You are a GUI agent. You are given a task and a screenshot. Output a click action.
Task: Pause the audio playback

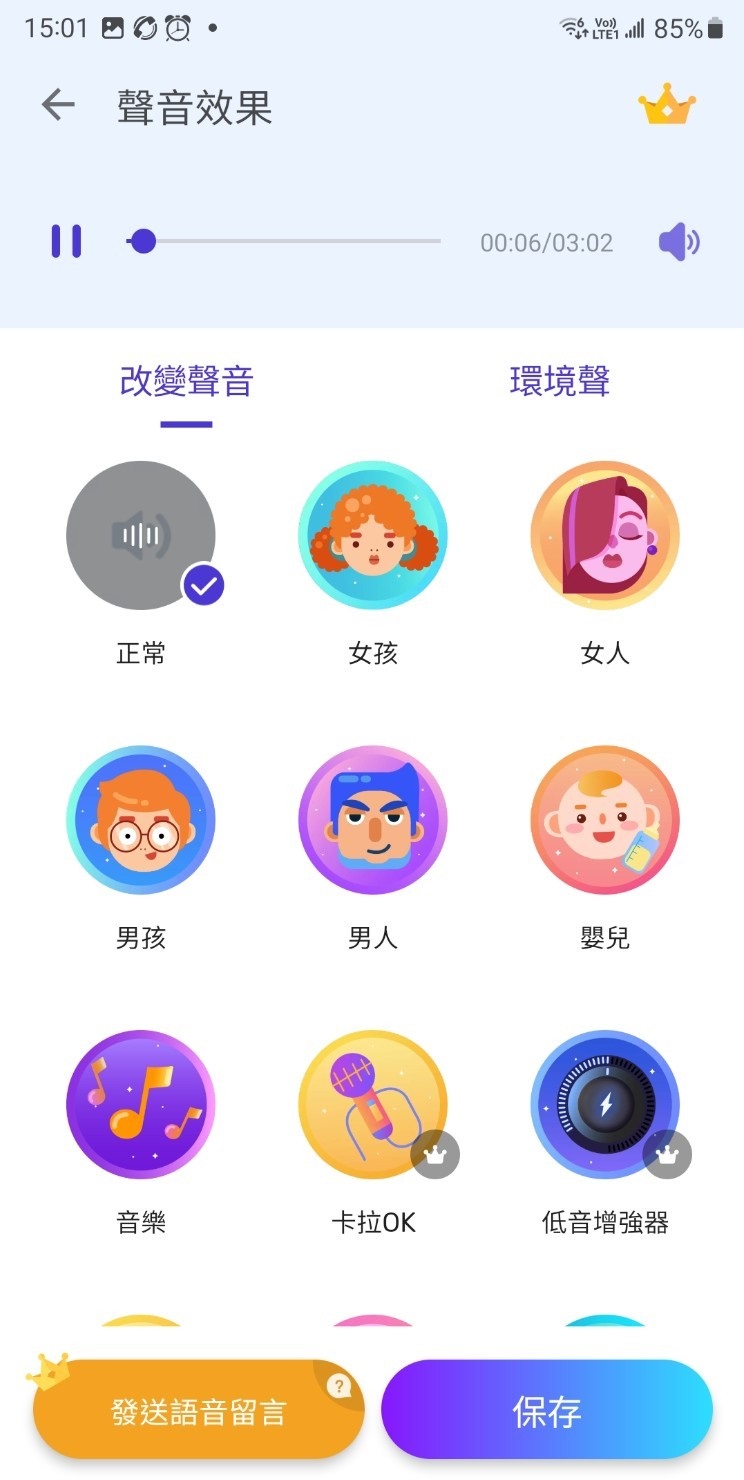[x=66, y=241]
